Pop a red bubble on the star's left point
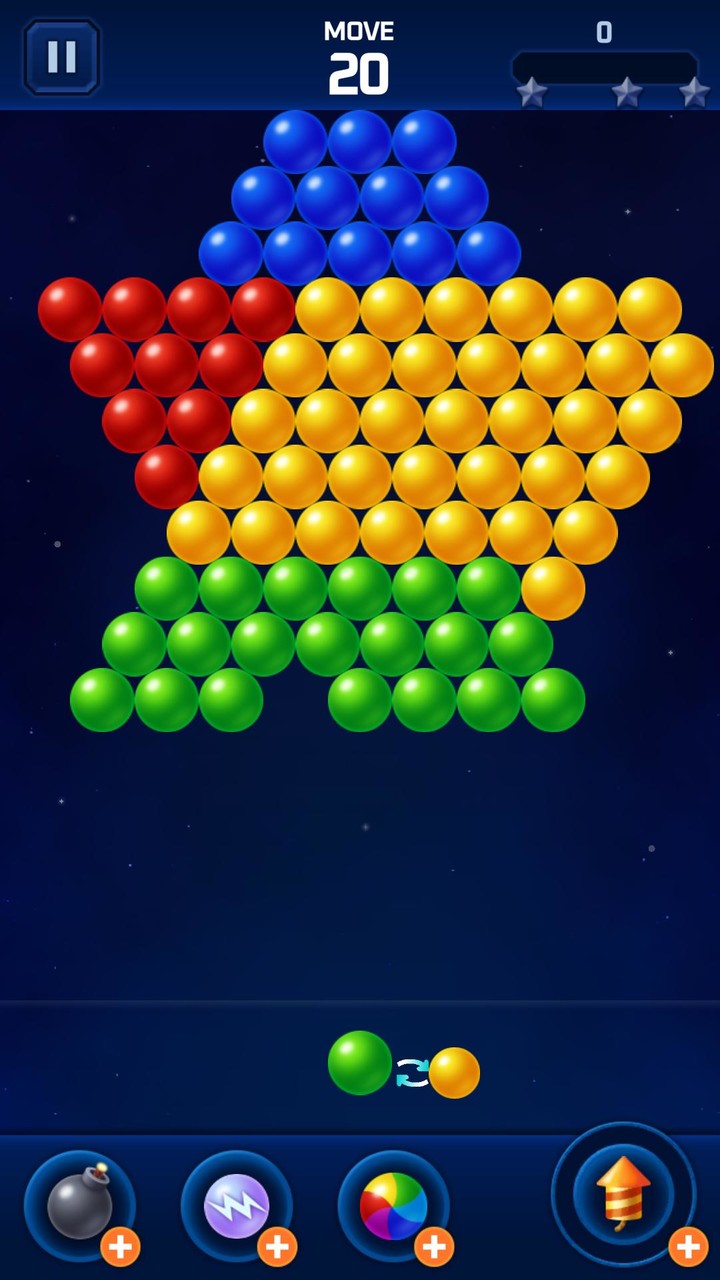This screenshot has width=720, height=1280. pyautogui.click(x=70, y=307)
